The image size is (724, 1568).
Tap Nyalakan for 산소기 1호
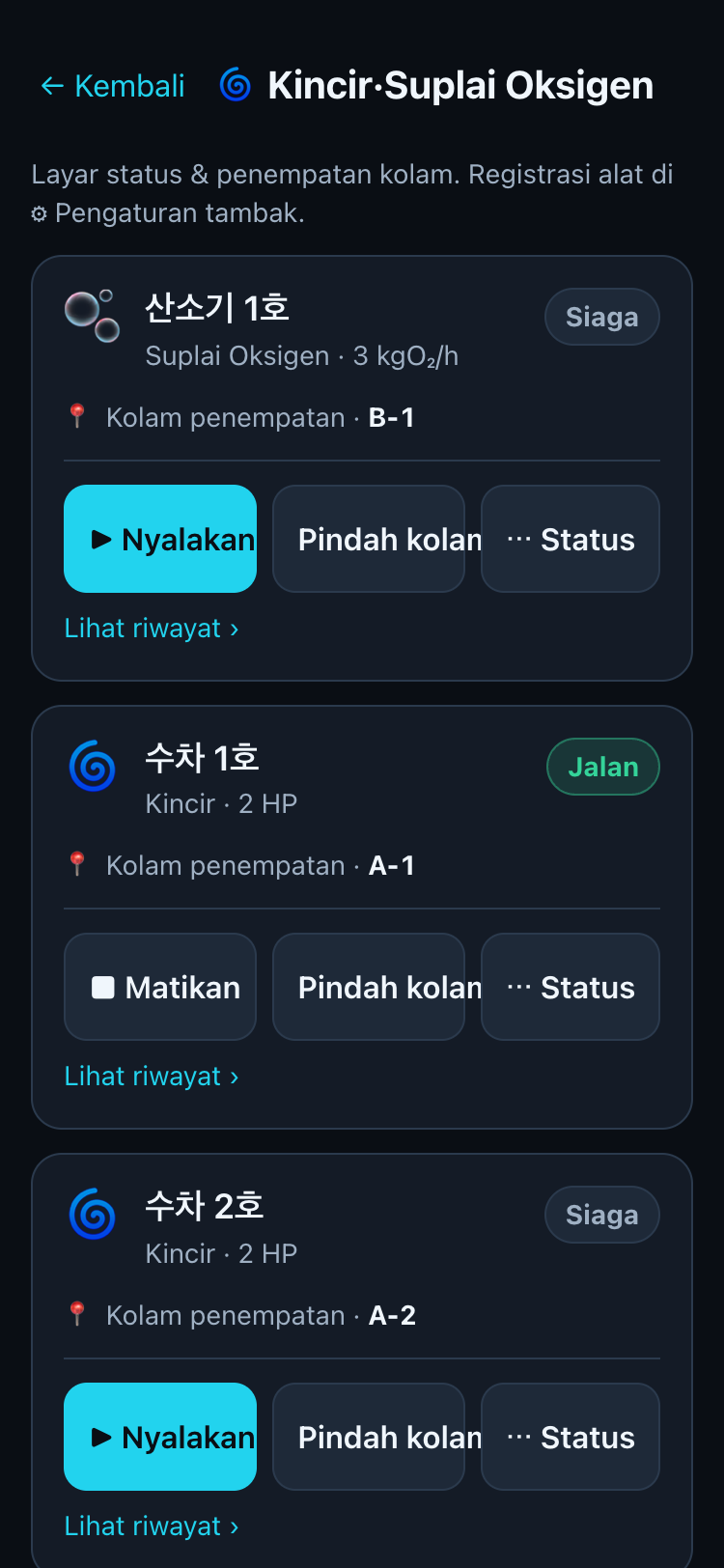(160, 539)
